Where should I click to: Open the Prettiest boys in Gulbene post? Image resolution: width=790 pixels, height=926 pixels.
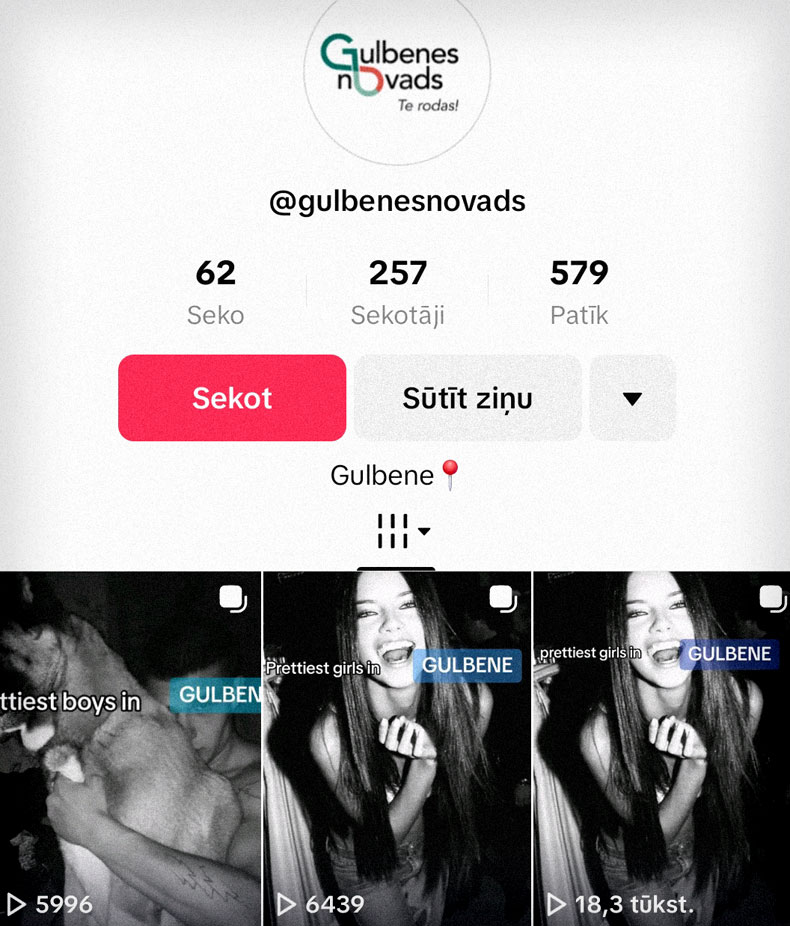pyautogui.click(x=130, y=748)
